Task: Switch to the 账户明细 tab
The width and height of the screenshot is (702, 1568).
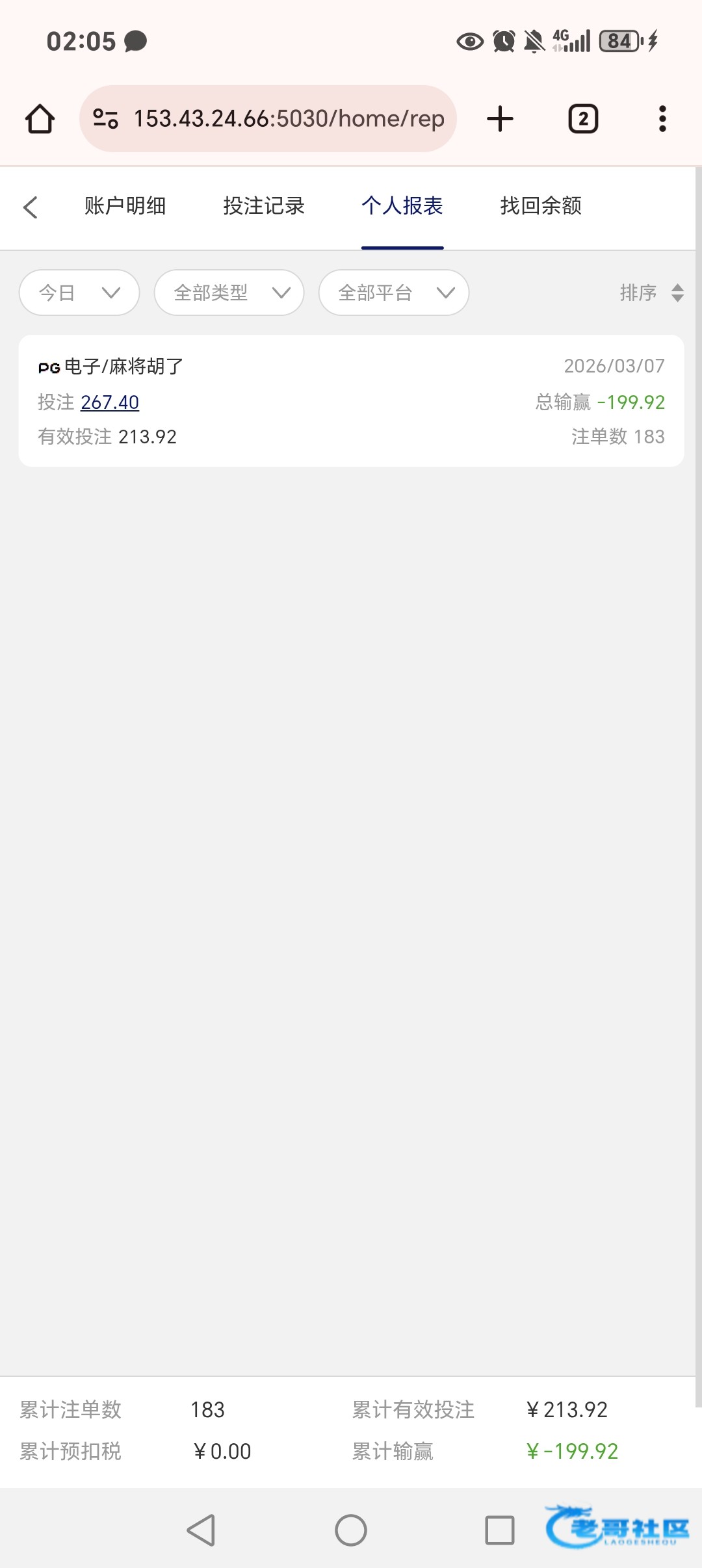Action: click(125, 206)
